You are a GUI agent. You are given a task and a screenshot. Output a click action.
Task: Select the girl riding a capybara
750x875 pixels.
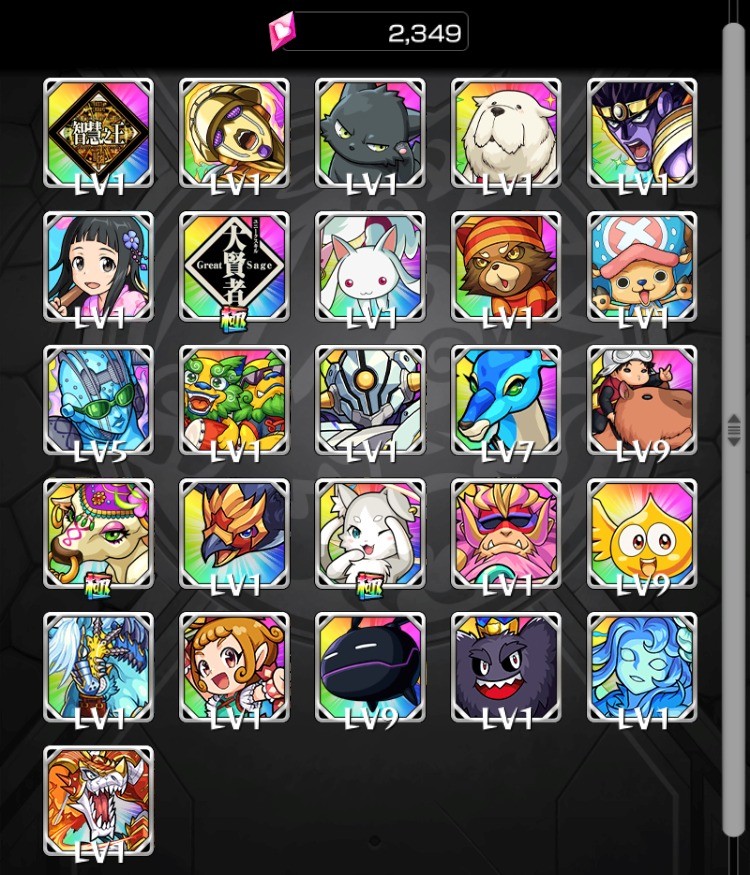coord(642,400)
